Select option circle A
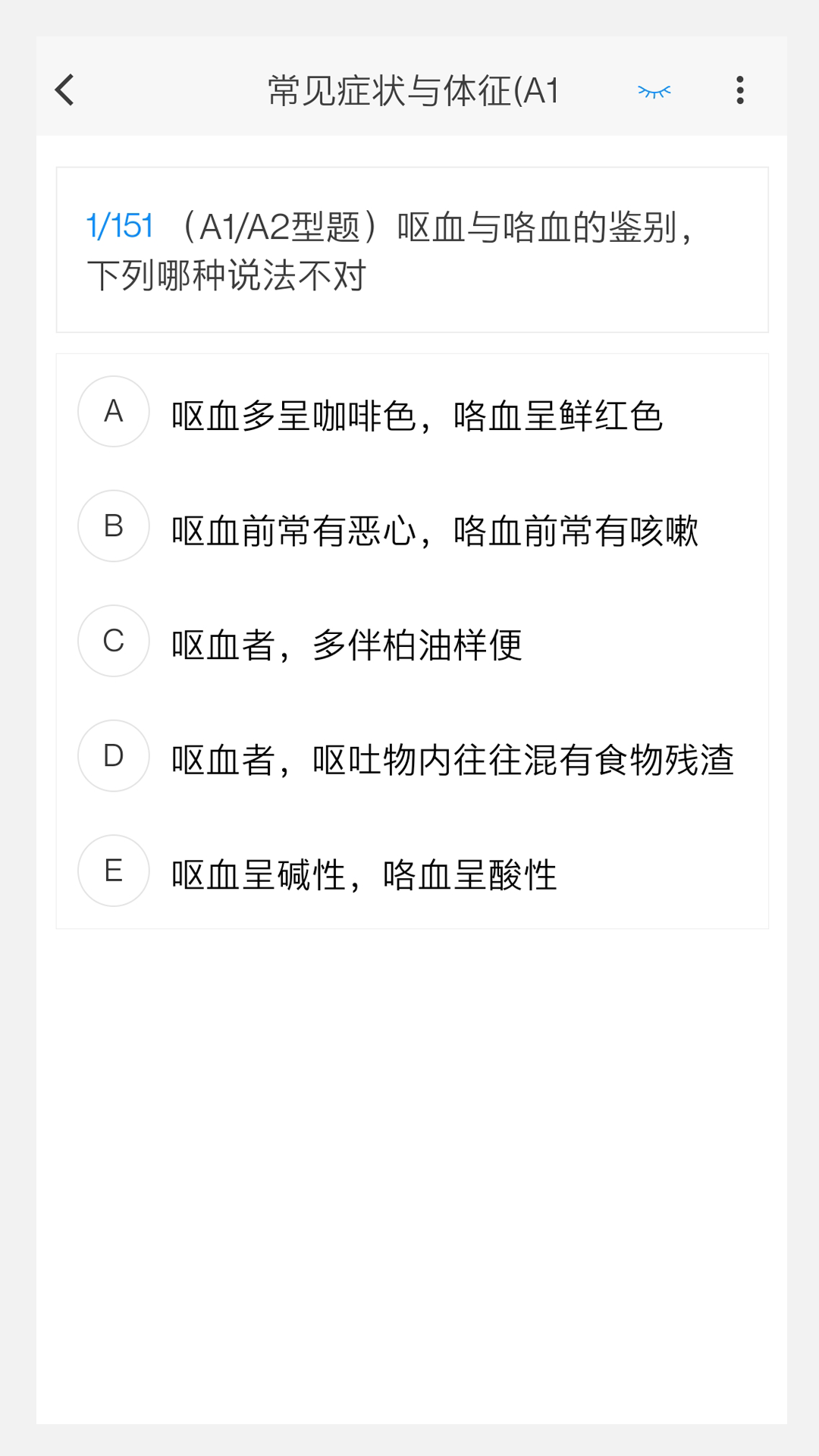The width and height of the screenshot is (819, 1456). coord(113,412)
